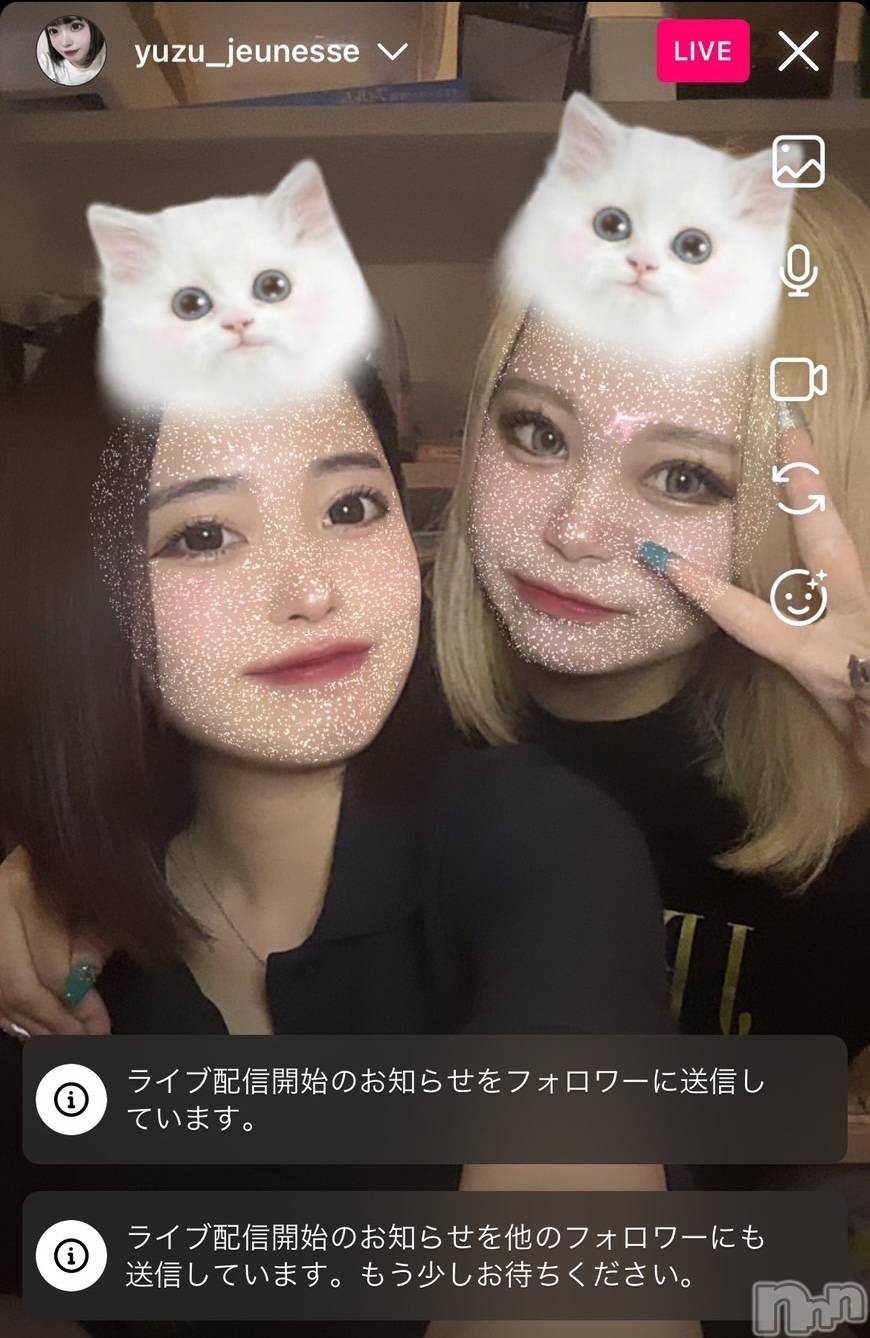Viewport: 870px width, 1338px height.
Task: Tap the yuzu_jeunesse profile picture
Action: [71, 51]
